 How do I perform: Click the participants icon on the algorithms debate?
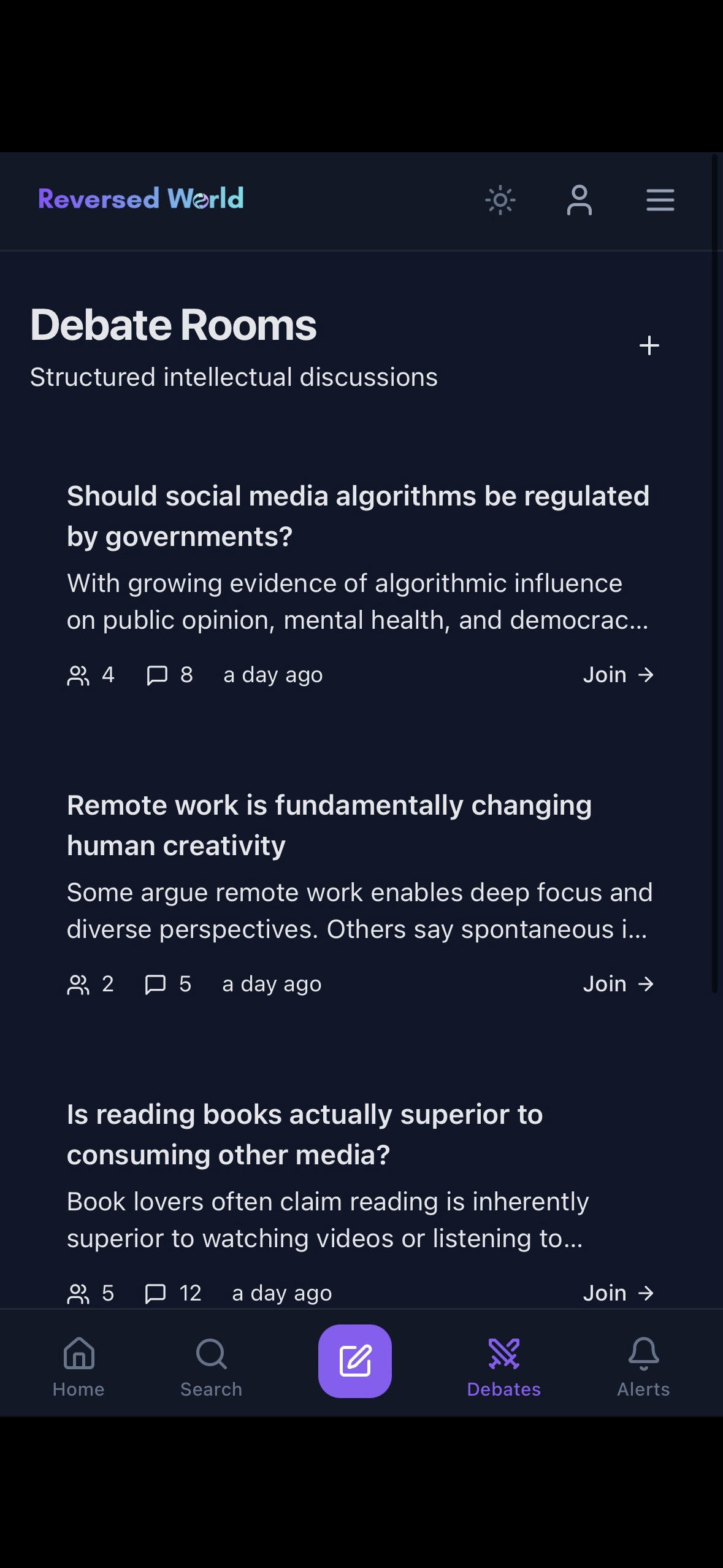pyautogui.click(x=79, y=674)
